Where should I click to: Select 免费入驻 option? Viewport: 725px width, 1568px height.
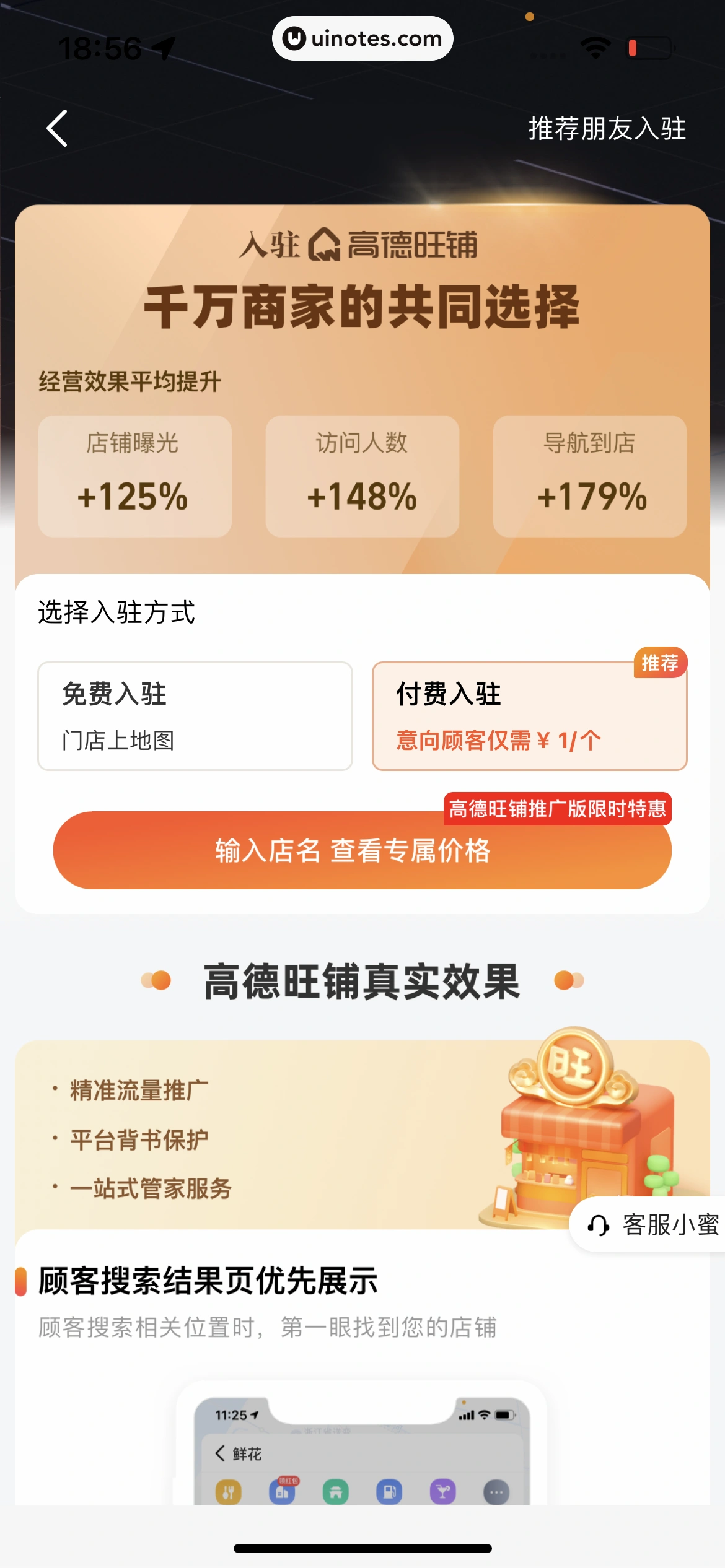195,716
